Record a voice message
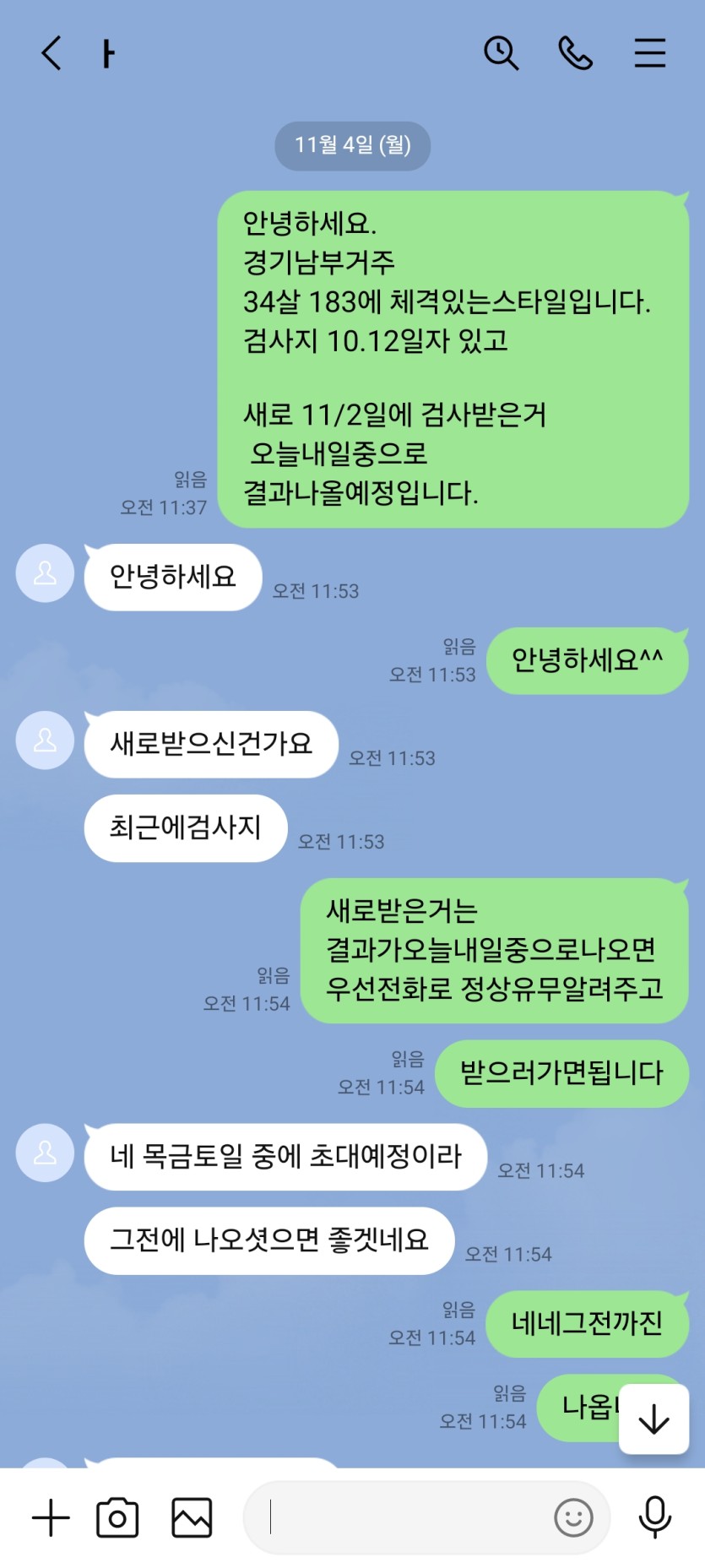The height and width of the screenshot is (1568, 705). [654, 1517]
